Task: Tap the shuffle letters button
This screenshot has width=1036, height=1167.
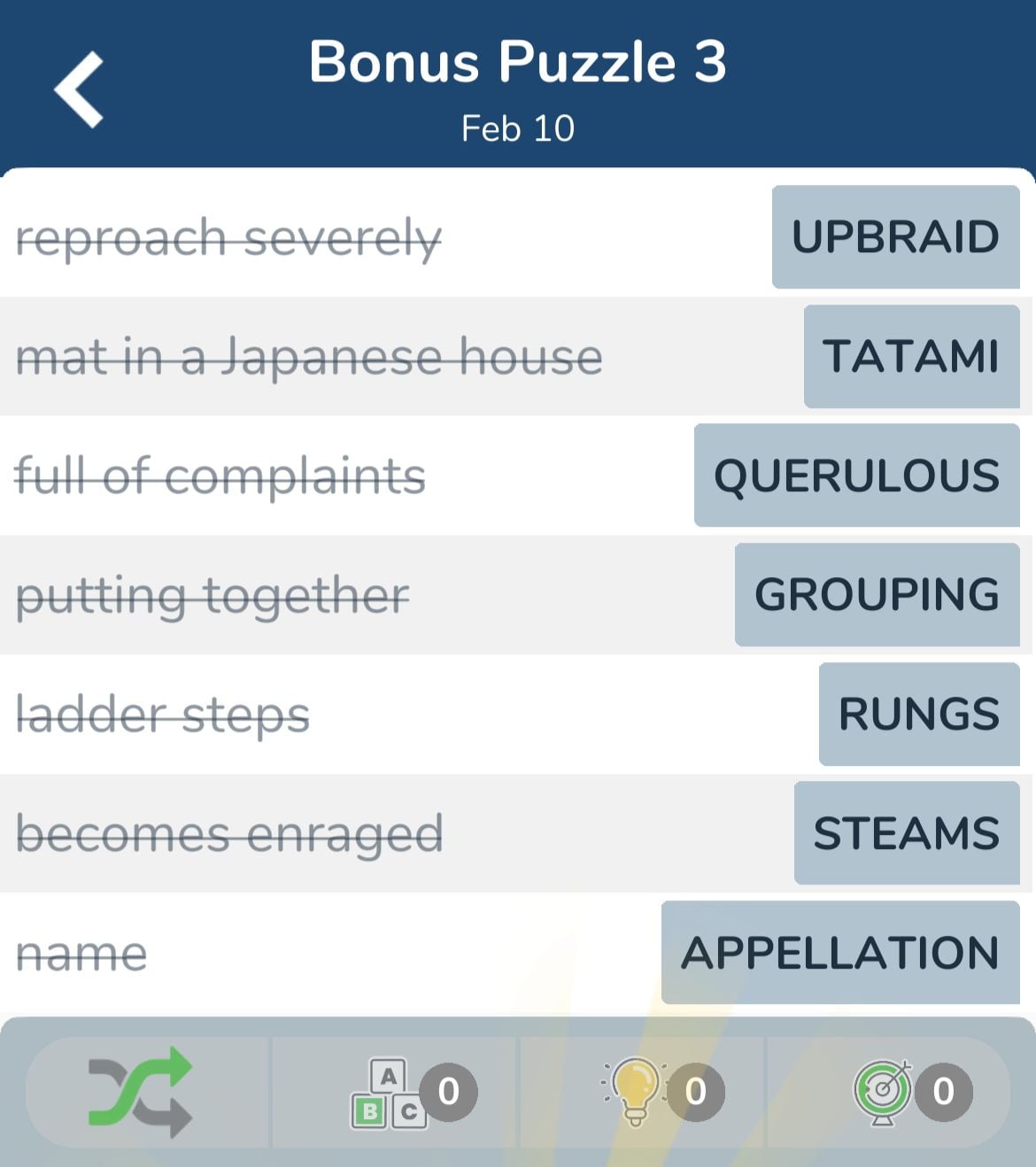Action: coord(142,1092)
